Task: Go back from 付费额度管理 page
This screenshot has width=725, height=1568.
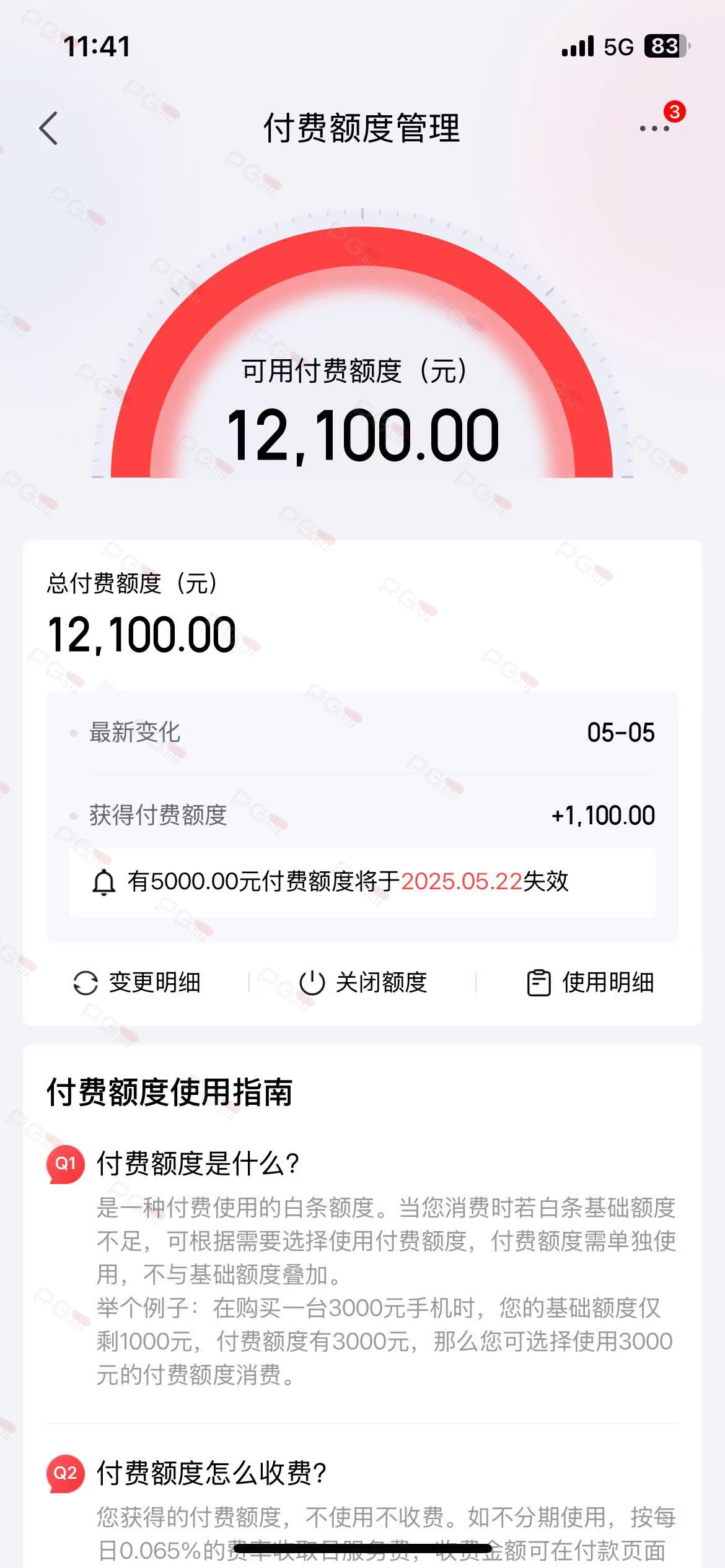Action: 48,128
